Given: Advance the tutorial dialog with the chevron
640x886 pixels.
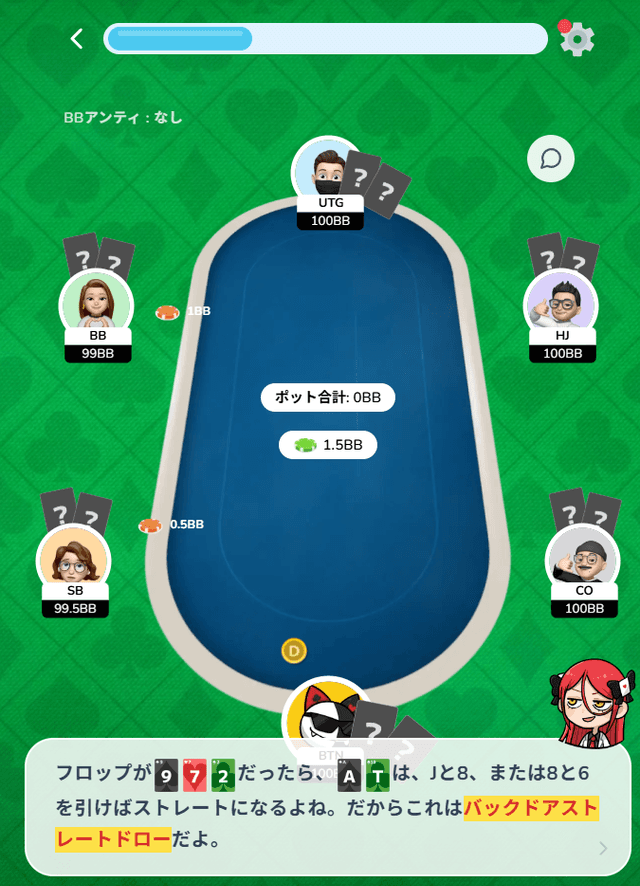Looking at the screenshot, I should click(603, 848).
